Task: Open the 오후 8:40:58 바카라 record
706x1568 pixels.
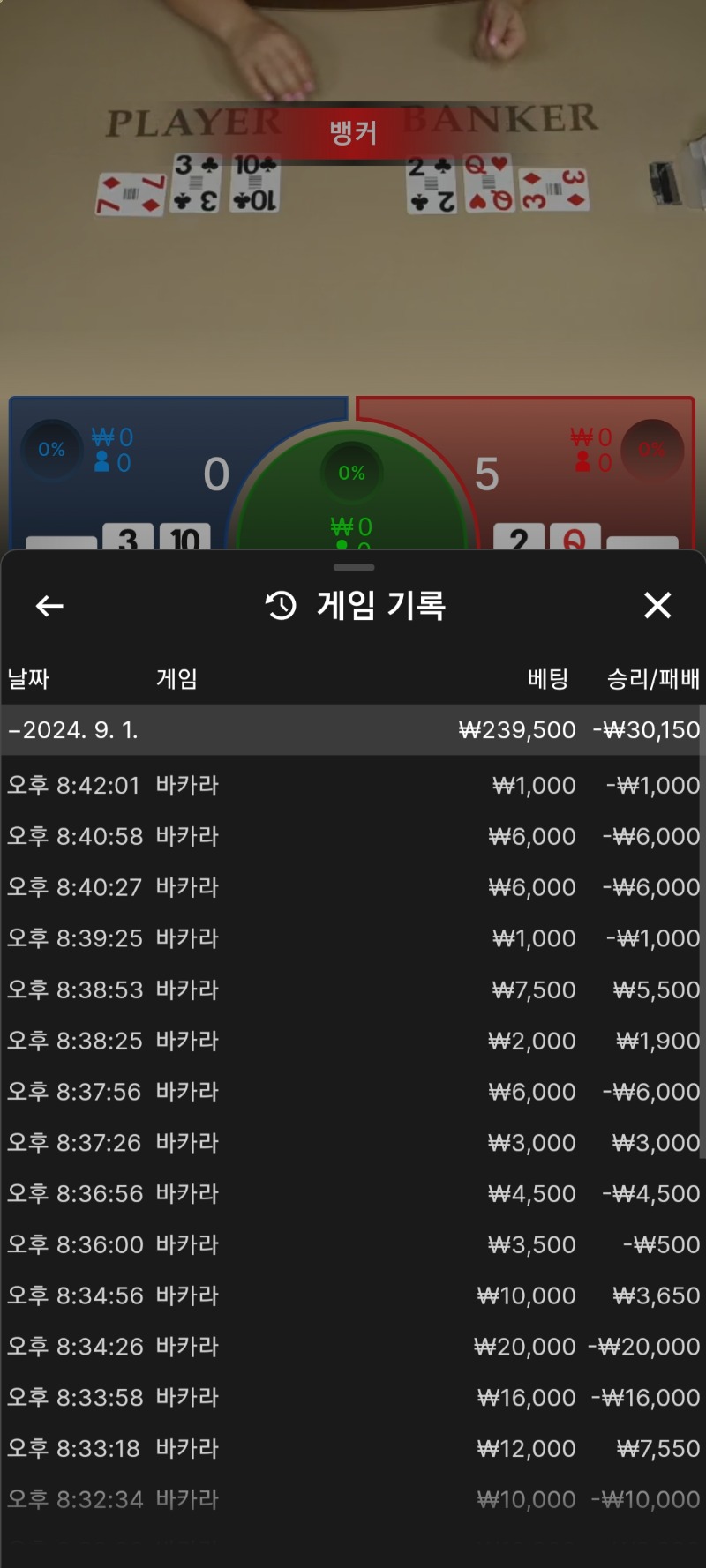Action: click(353, 836)
